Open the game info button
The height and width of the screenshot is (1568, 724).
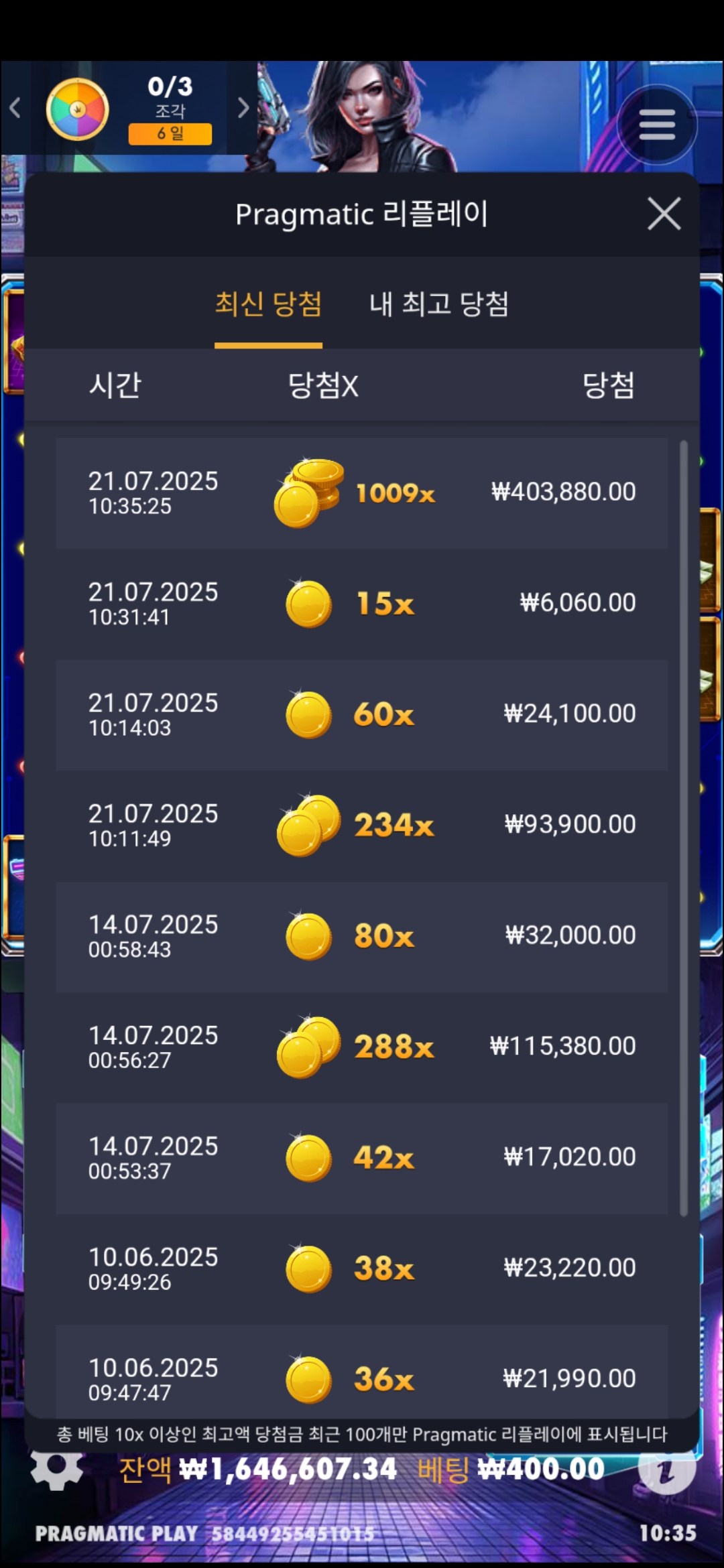pyautogui.click(x=666, y=1470)
